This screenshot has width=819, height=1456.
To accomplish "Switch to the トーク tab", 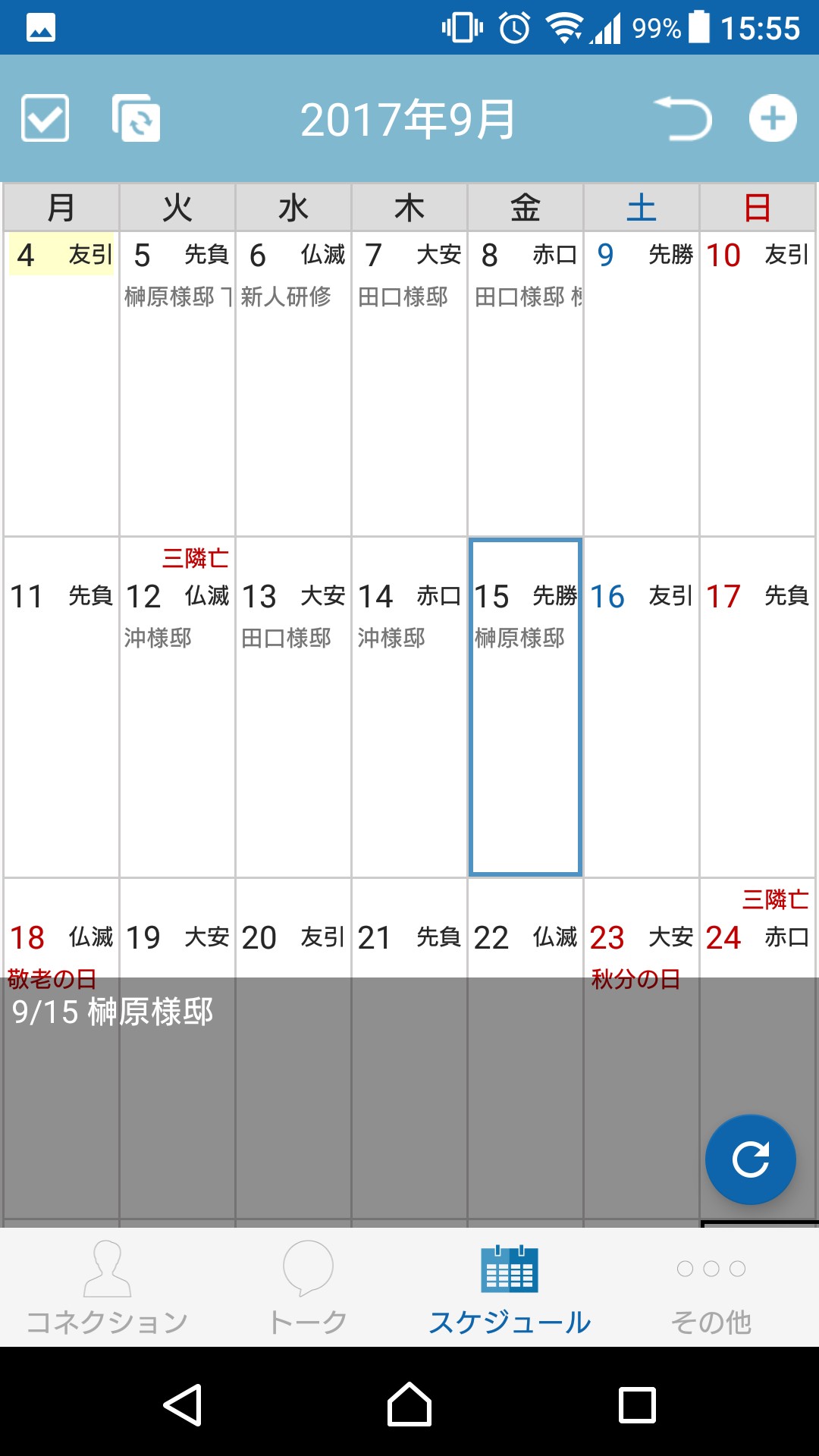I will [x=308, y=1288].
